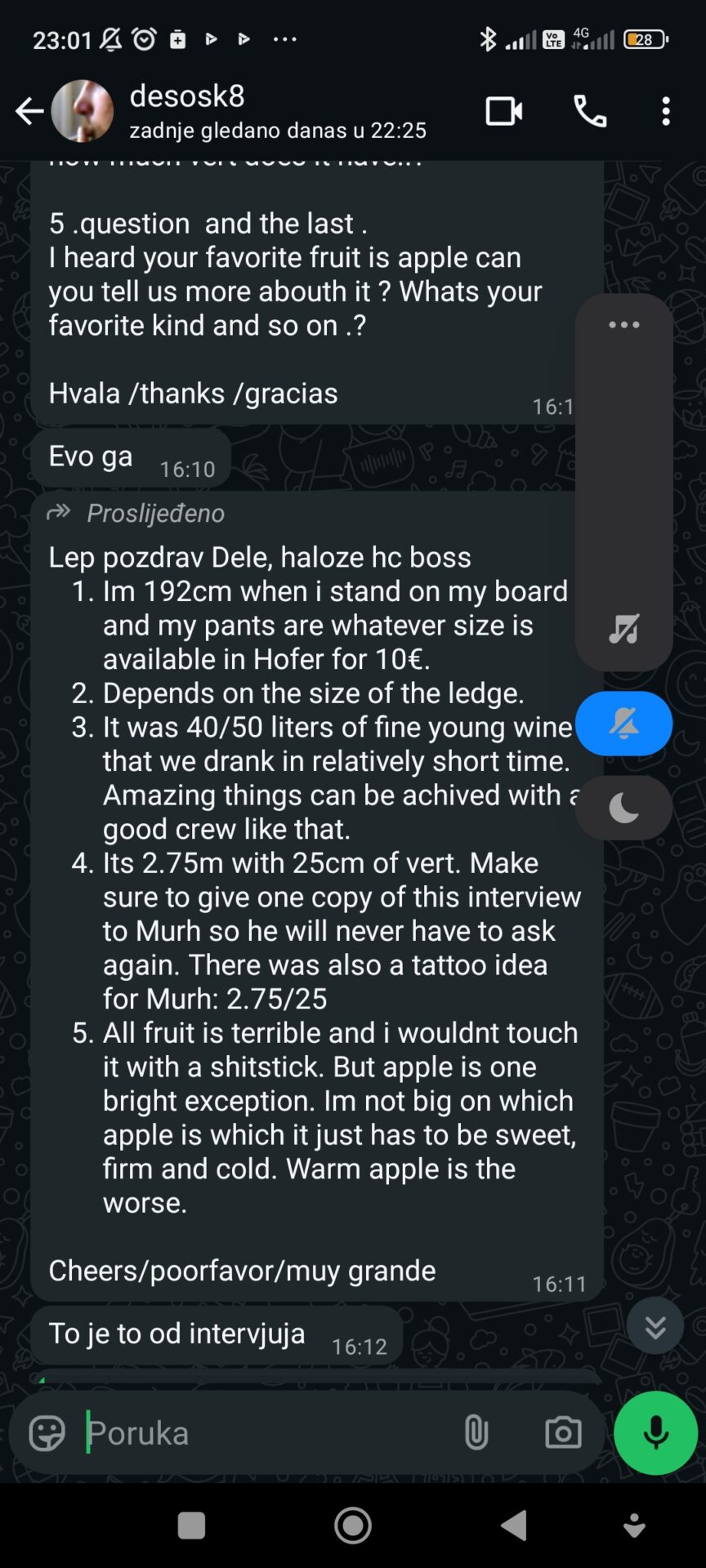Viewport: 706px width, 1568px height.
Task: Open the chat overflow menu
Action: pos(666,111)
